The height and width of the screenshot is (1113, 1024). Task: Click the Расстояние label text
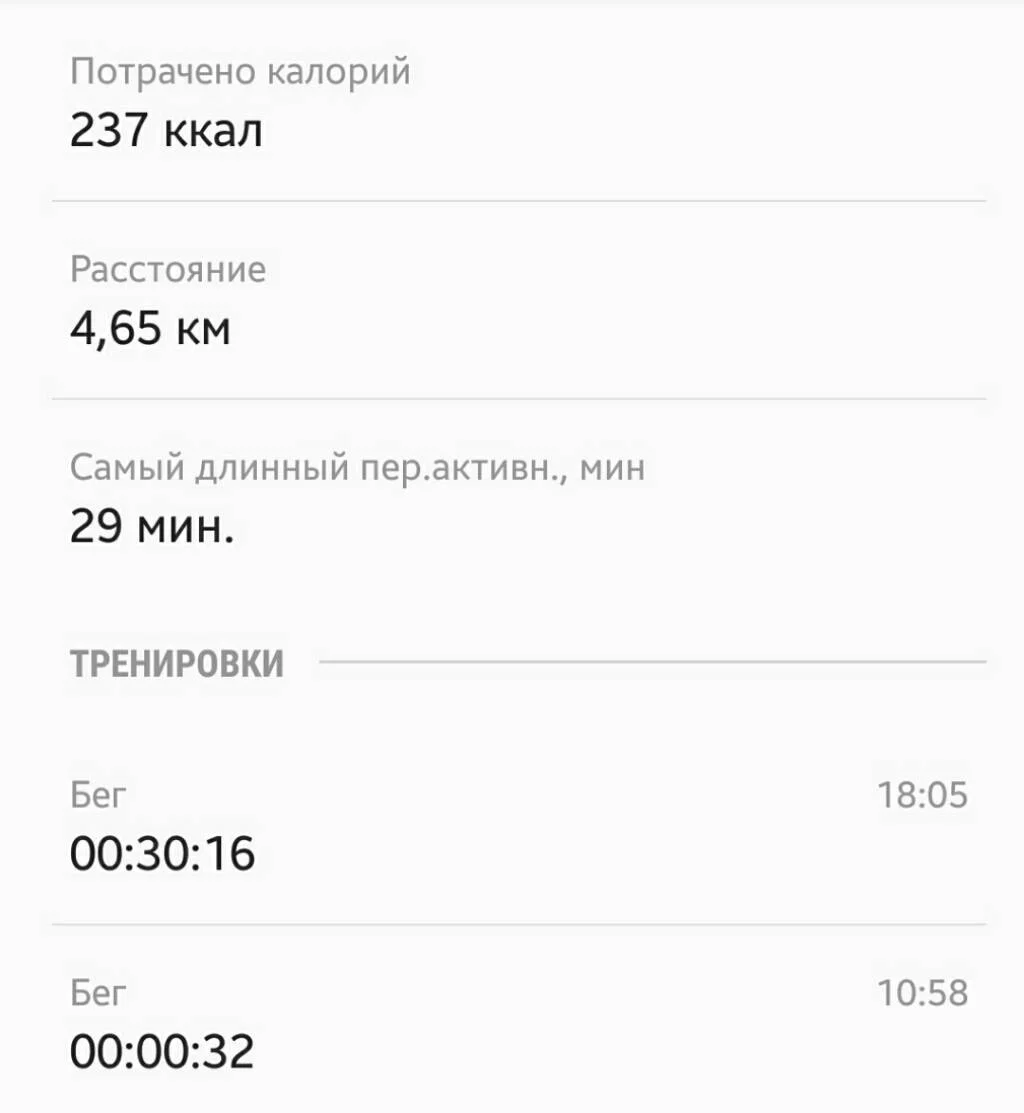[167, 268]
